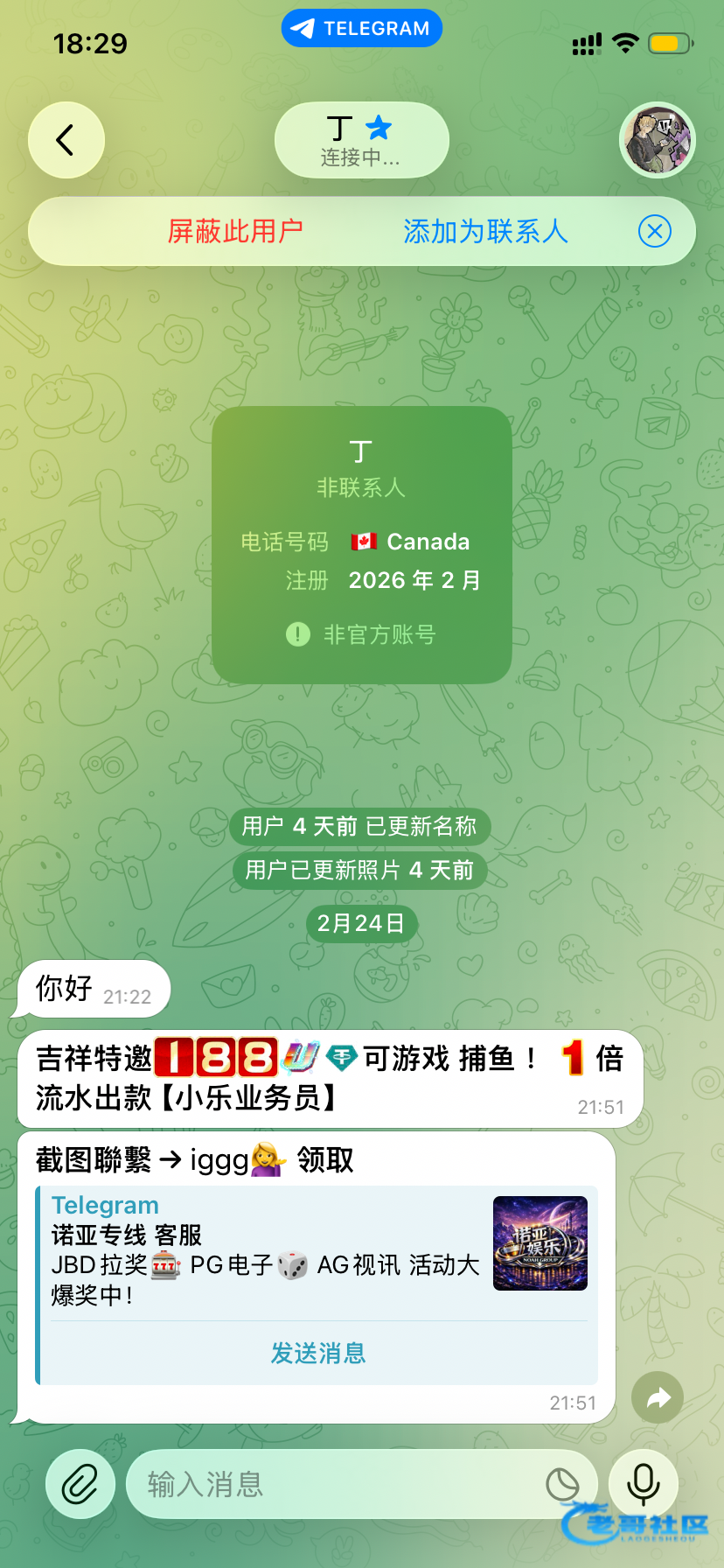This screenshot has width=724, height=1568.
Task: Open the 诺亚娱乐 preview thumbnail
Action: [540, 1243]
